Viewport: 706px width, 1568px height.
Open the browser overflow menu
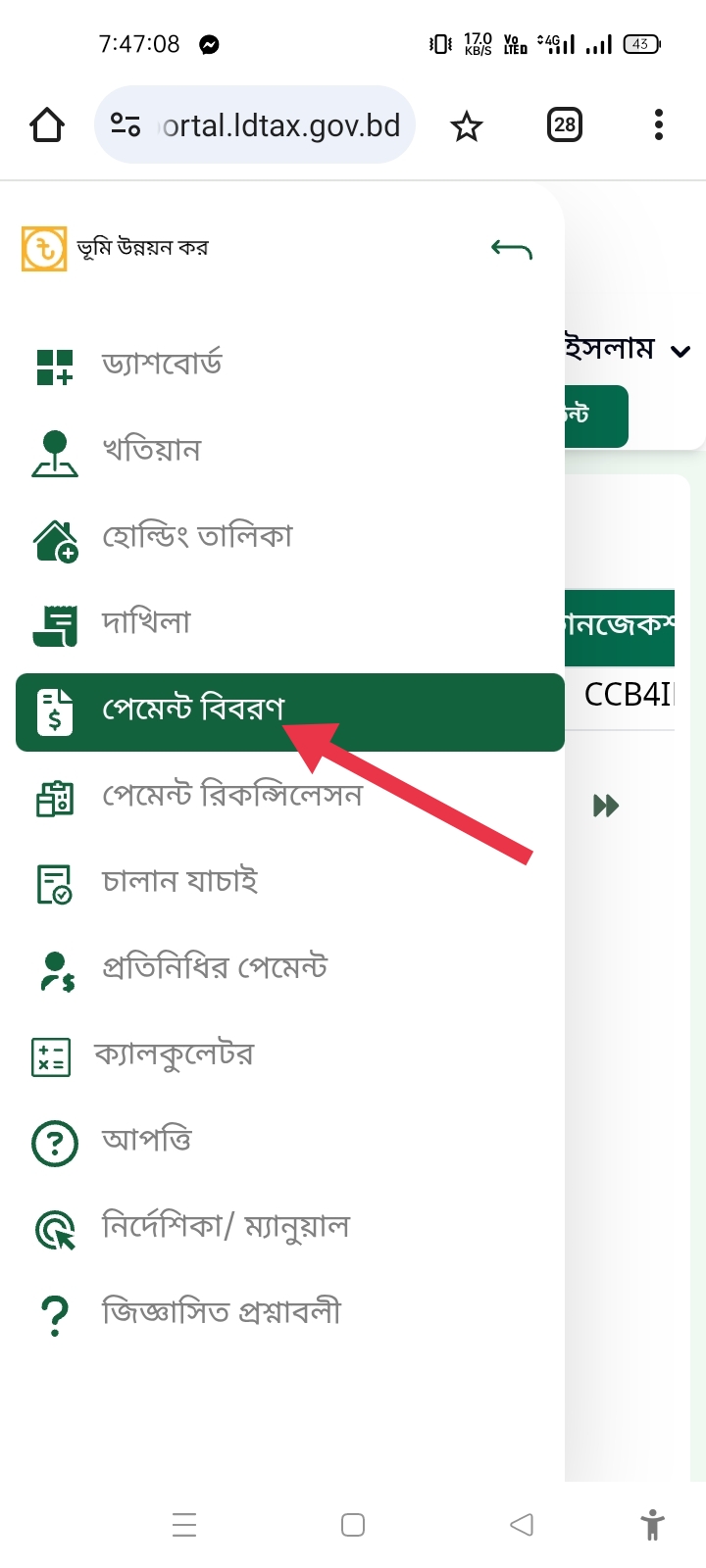[658, 125]
